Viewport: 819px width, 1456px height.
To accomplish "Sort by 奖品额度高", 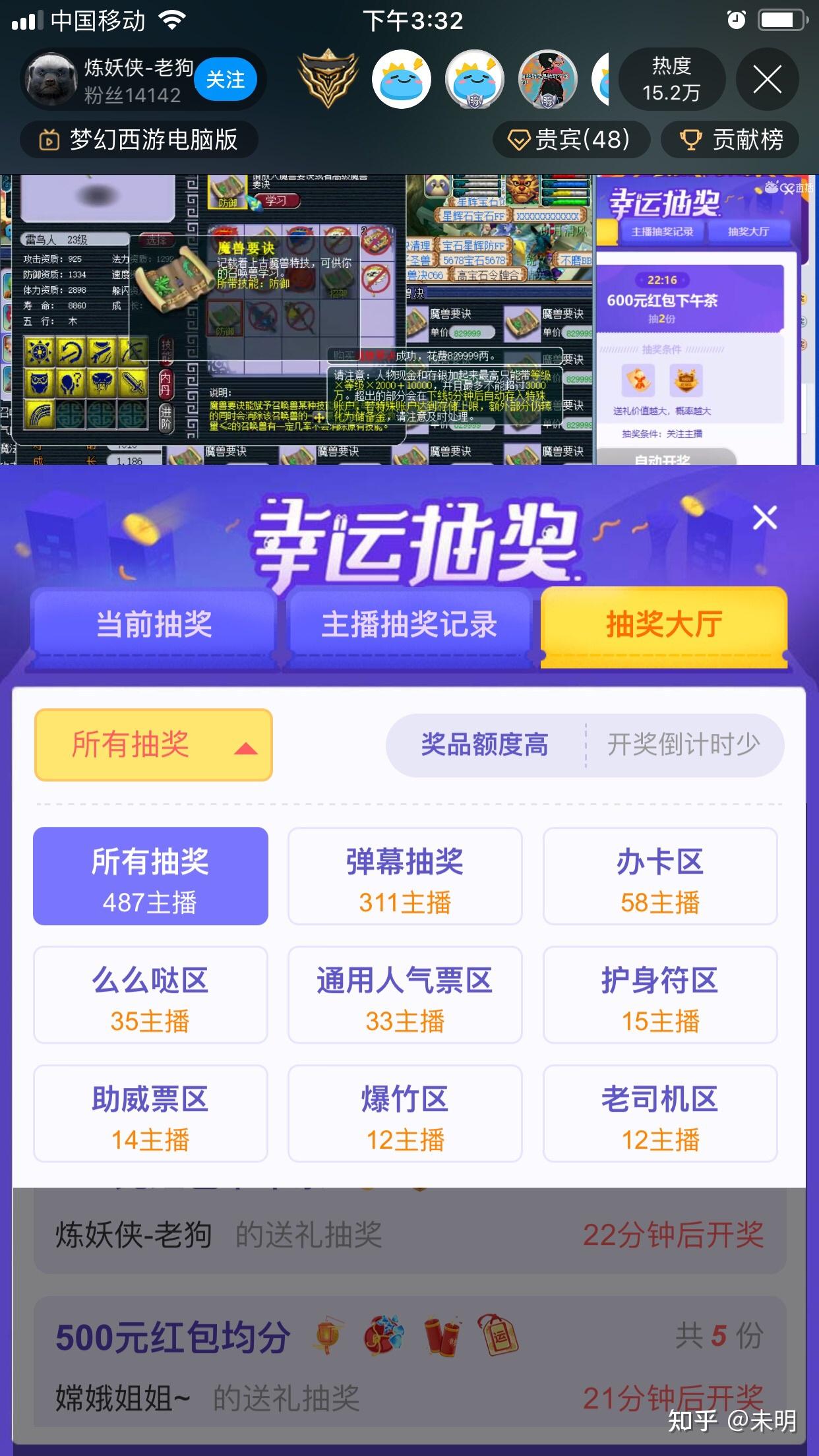I will tap(485, 745).
